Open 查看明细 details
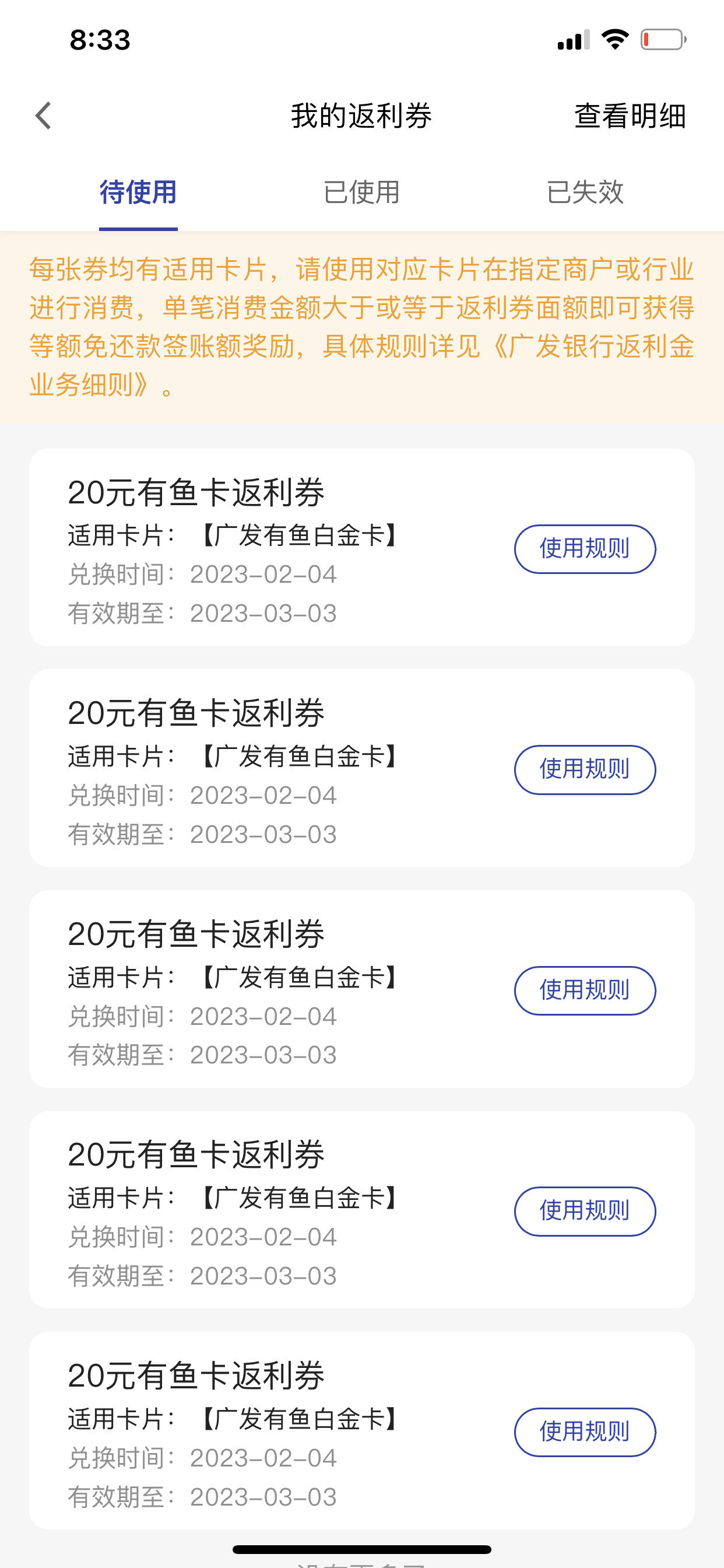The width and height of the screenshot is (724, 1568). (x=630, y=116)
